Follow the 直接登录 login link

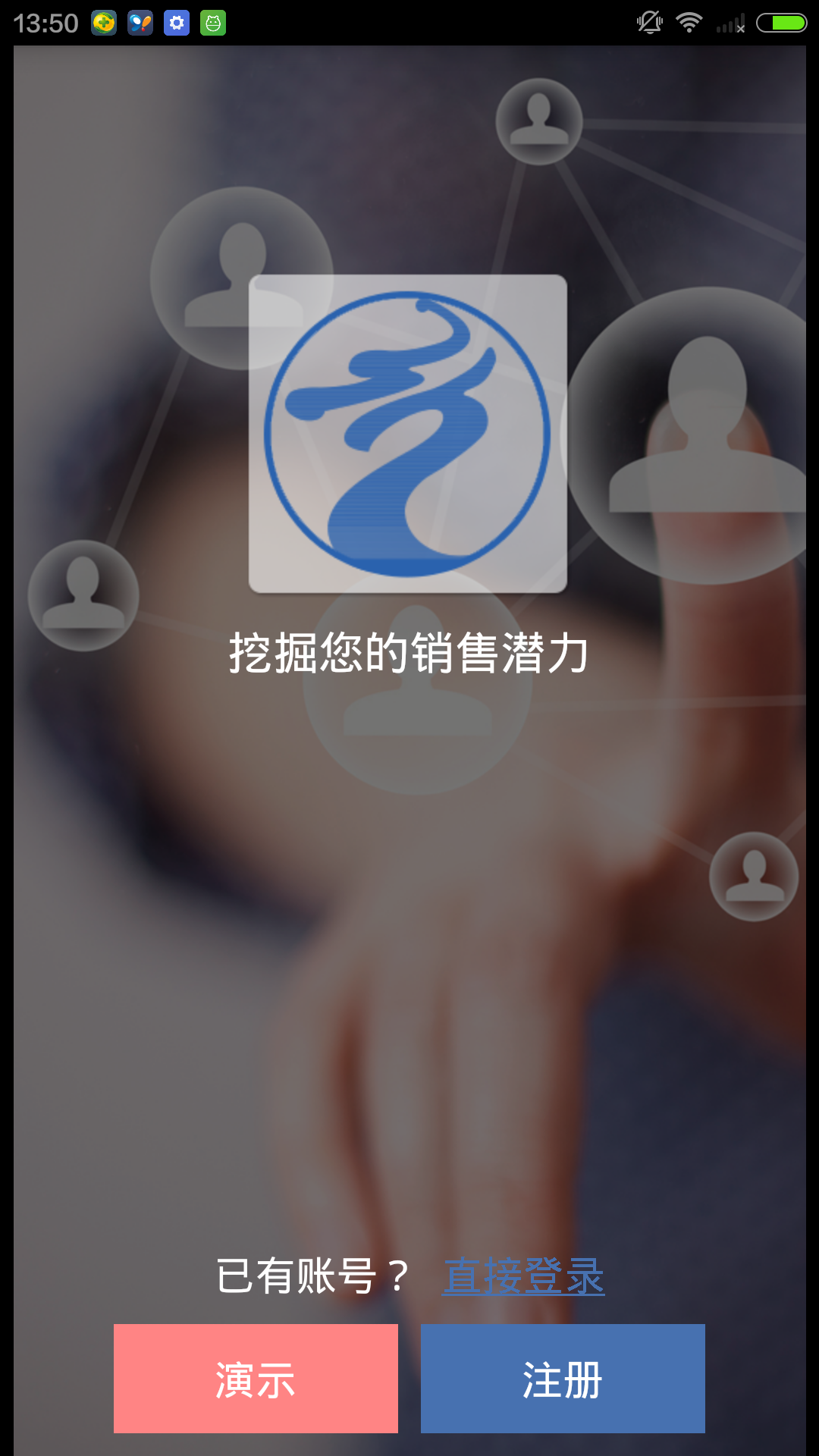tap(523, 1276)
